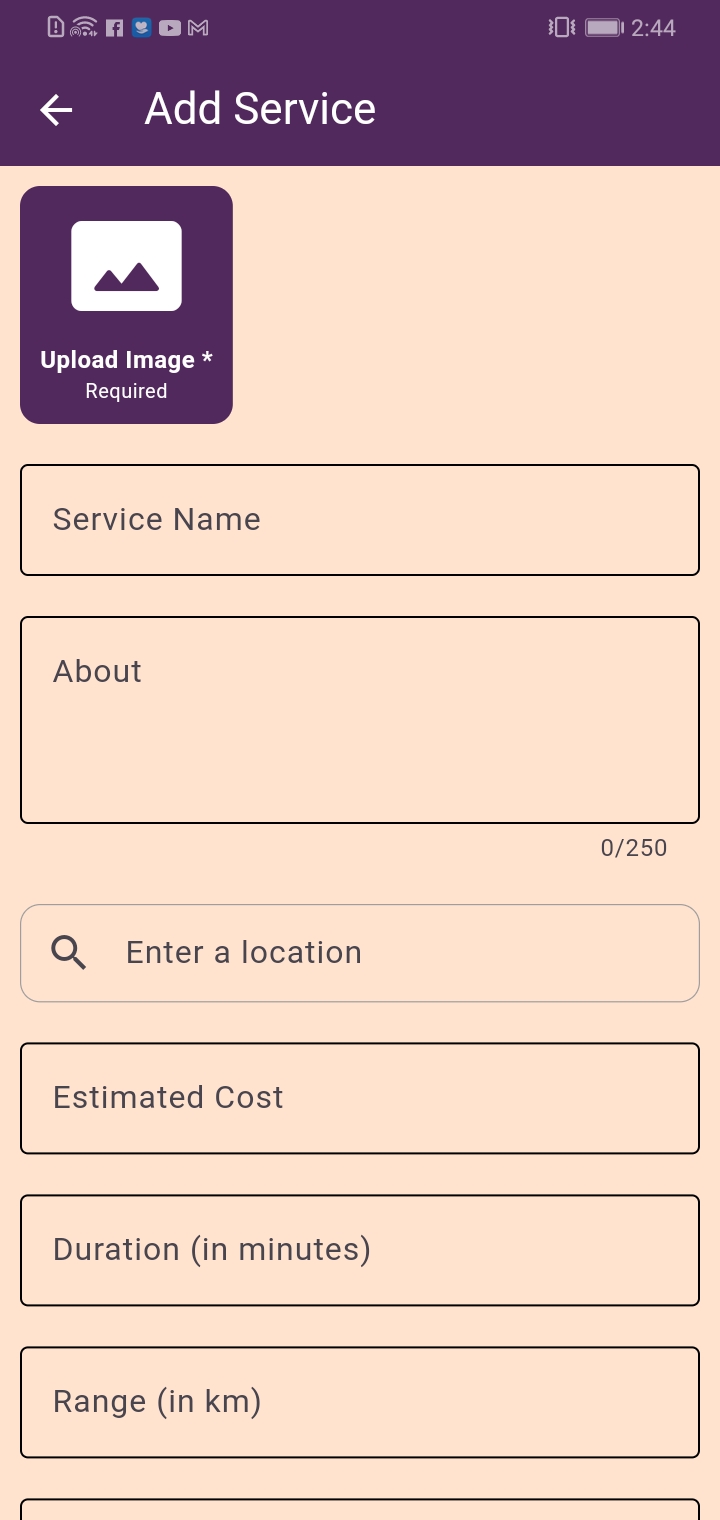The width and height of the screenshot is (720, 1520).
Task: Tap the Upload Image tile
Action: point(126,305)
